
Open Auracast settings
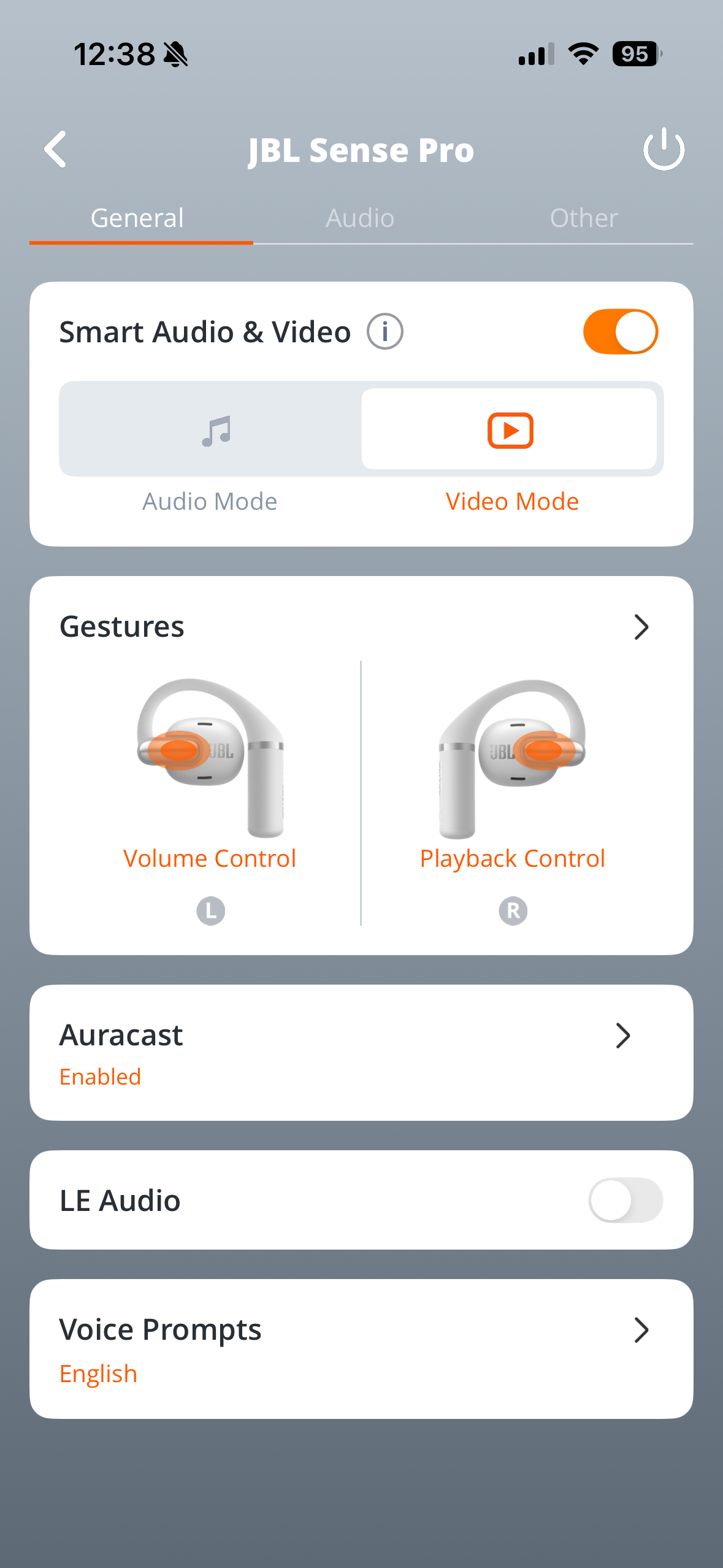[x=361, y=1053]
